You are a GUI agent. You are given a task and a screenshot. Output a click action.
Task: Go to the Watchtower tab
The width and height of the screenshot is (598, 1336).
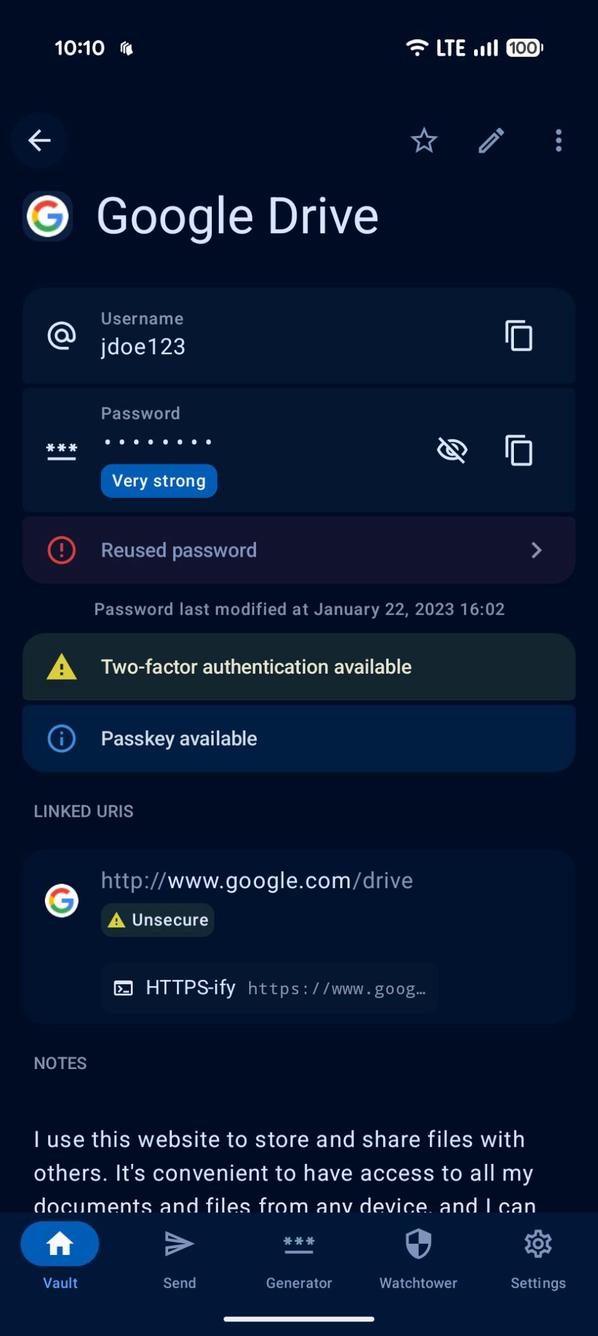point(418,1259)
